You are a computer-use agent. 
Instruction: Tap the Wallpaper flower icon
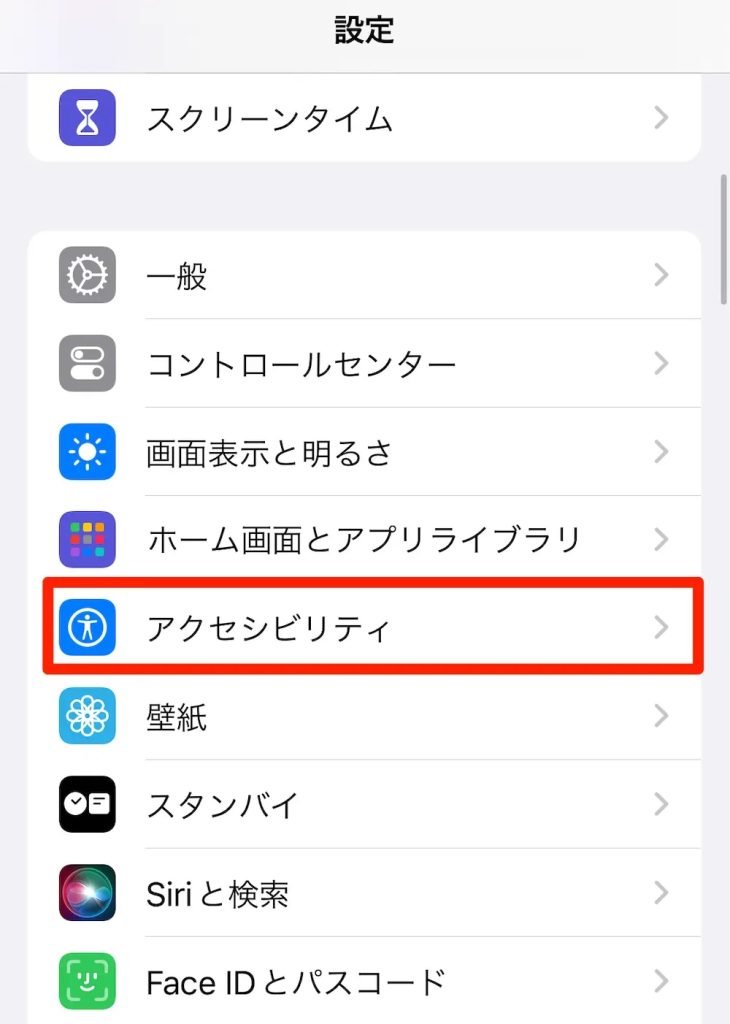86,716
